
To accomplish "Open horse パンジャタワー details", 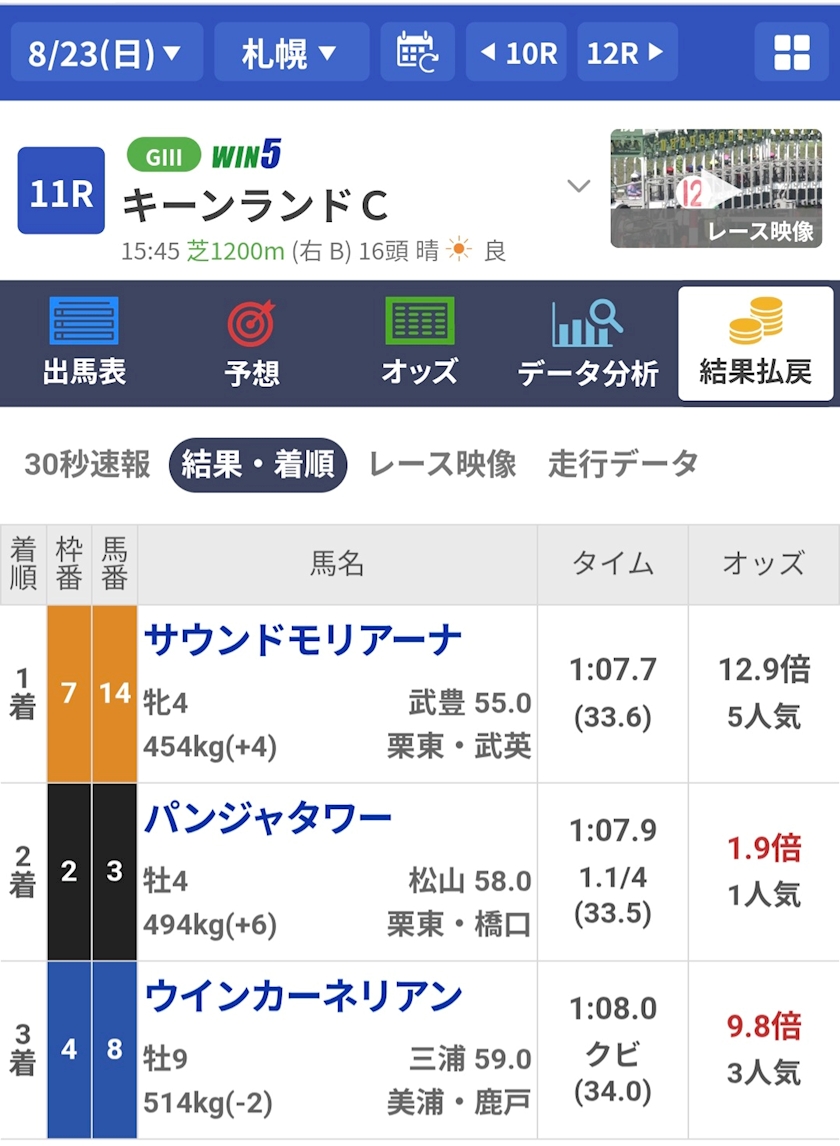I will [268, 818].
